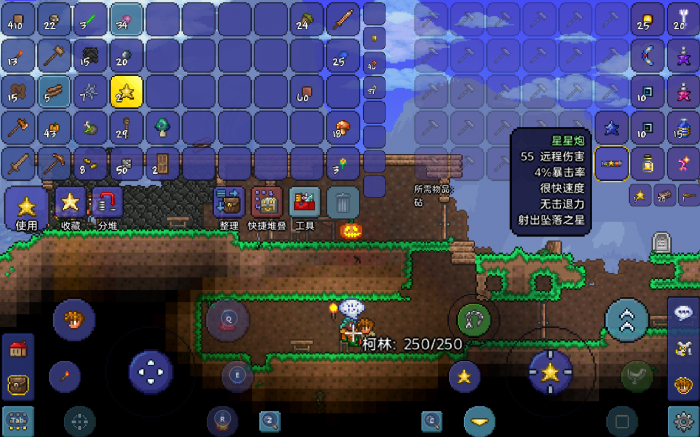The image size is (700, 437).
Task: Tap the player character head button
Action: 73,319
